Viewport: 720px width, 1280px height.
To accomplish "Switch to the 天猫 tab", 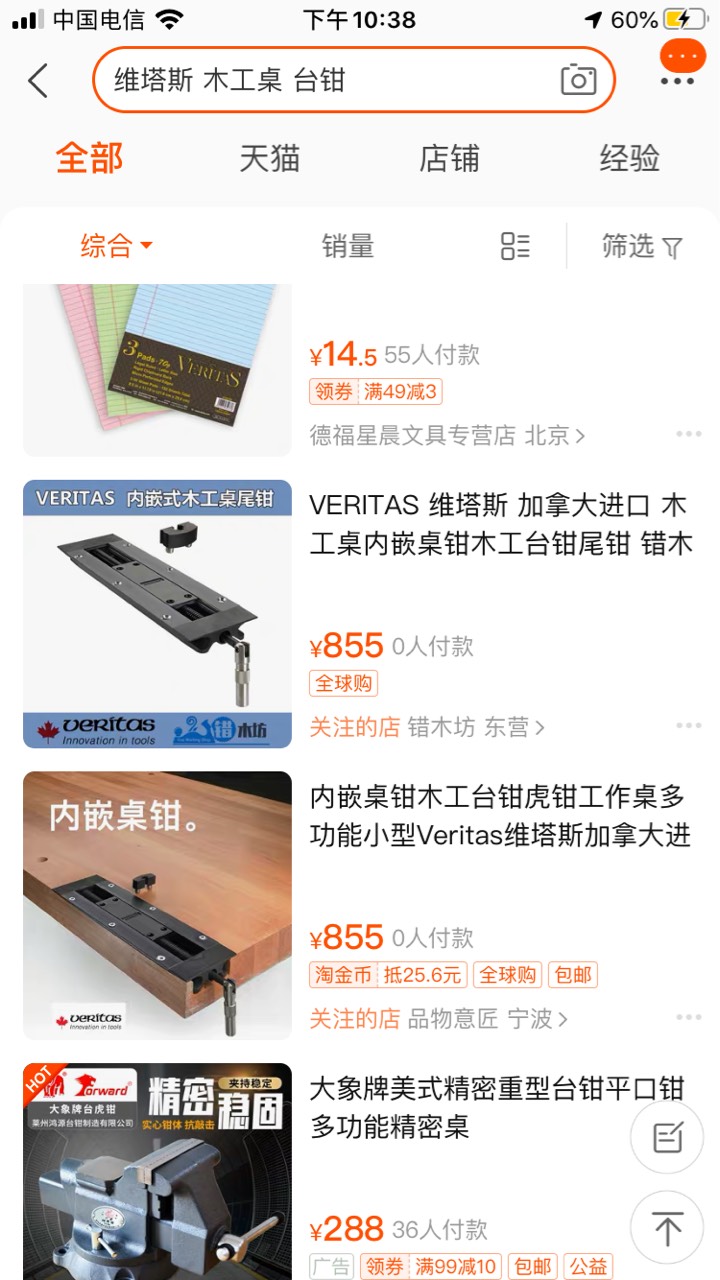I will pos(270,159).
